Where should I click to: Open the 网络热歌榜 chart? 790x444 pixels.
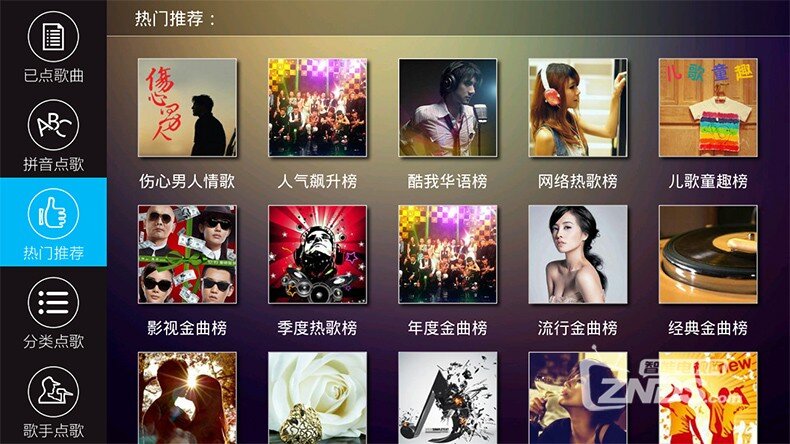[577, 108]
